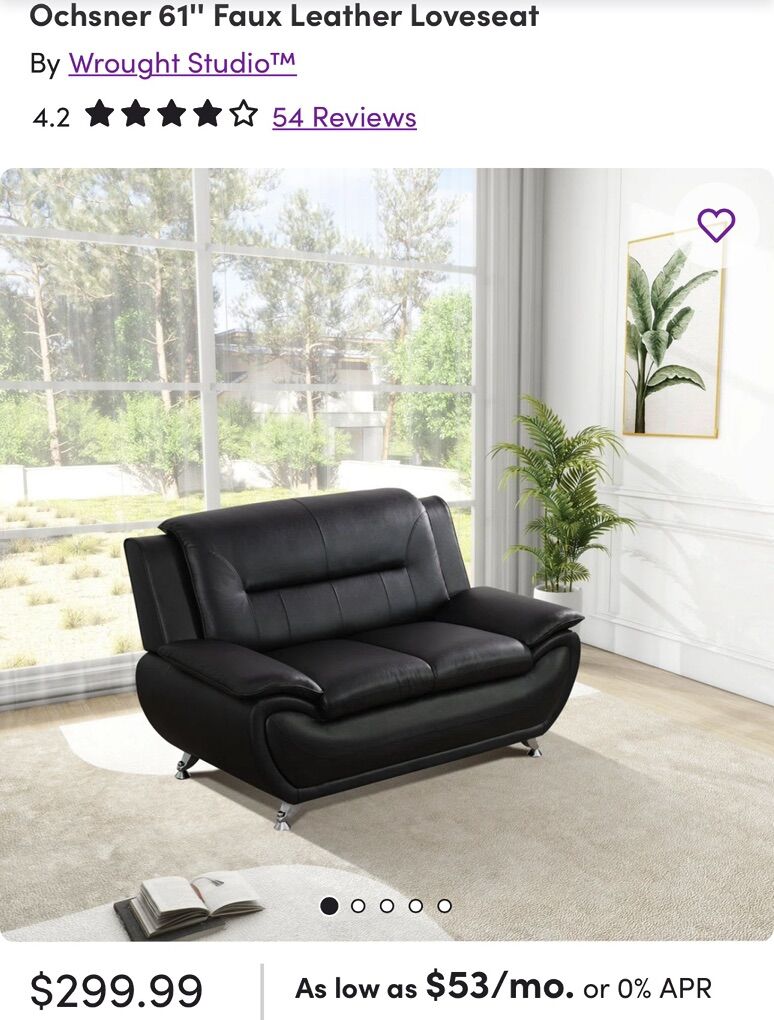Select the fourth carousel indicator dot
The image size is (774, 1020).
(x=414, y=908)
